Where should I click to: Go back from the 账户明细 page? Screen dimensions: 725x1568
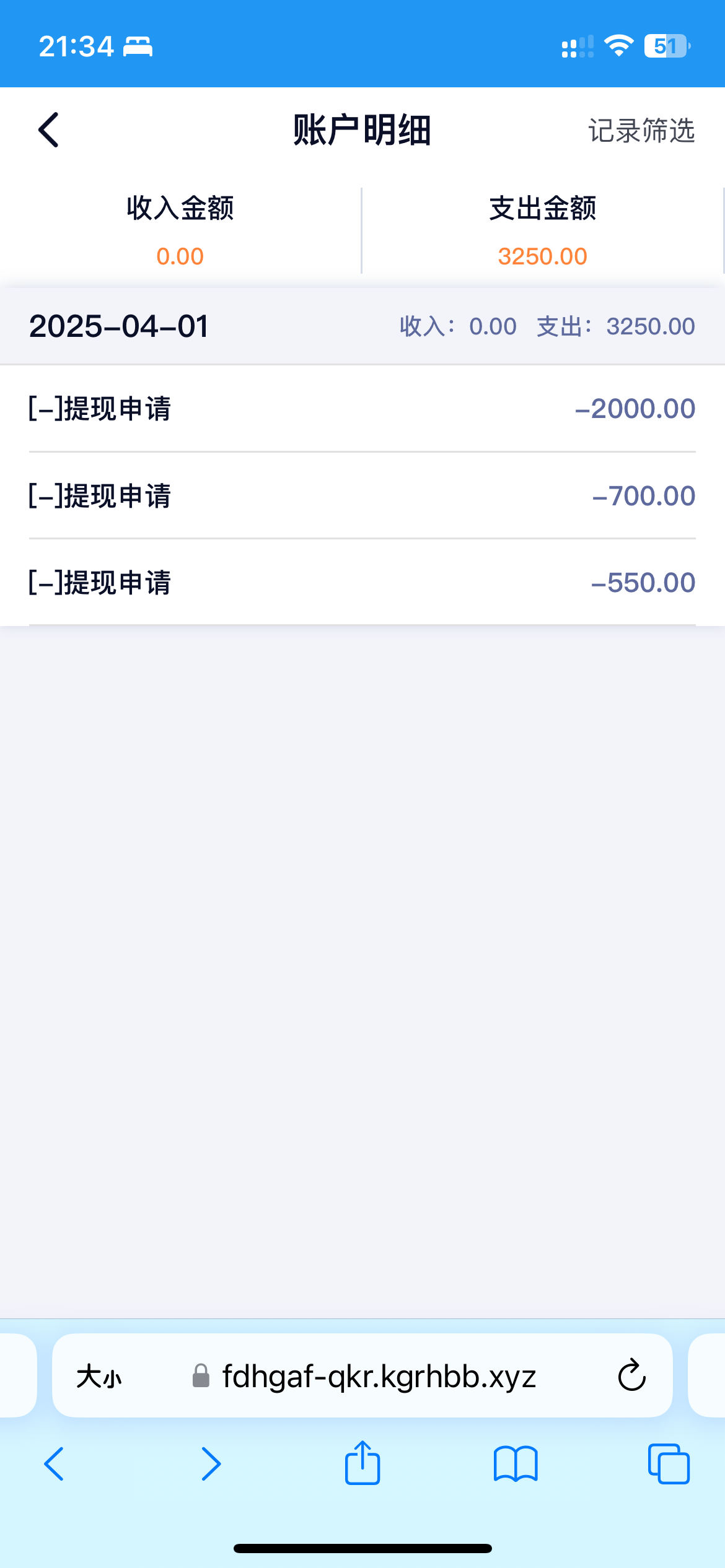click(48, 130)
